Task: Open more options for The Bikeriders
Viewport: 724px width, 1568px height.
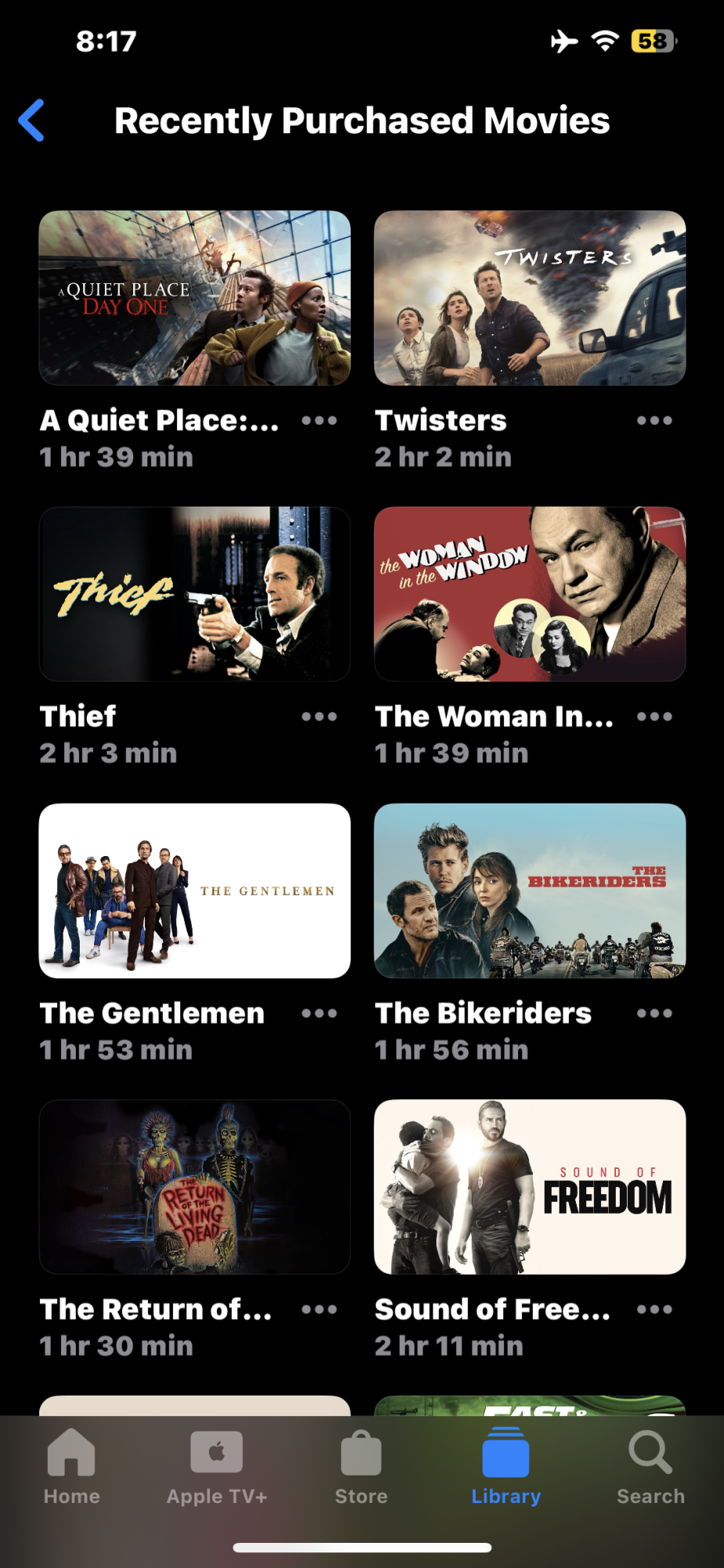Action: pos(654,1013)
